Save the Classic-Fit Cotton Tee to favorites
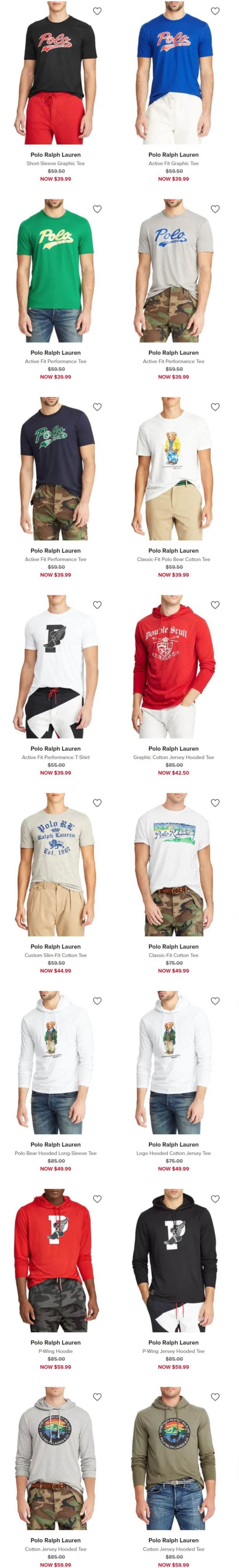This screenshot has height=1568, width=239. coord(215,803)
